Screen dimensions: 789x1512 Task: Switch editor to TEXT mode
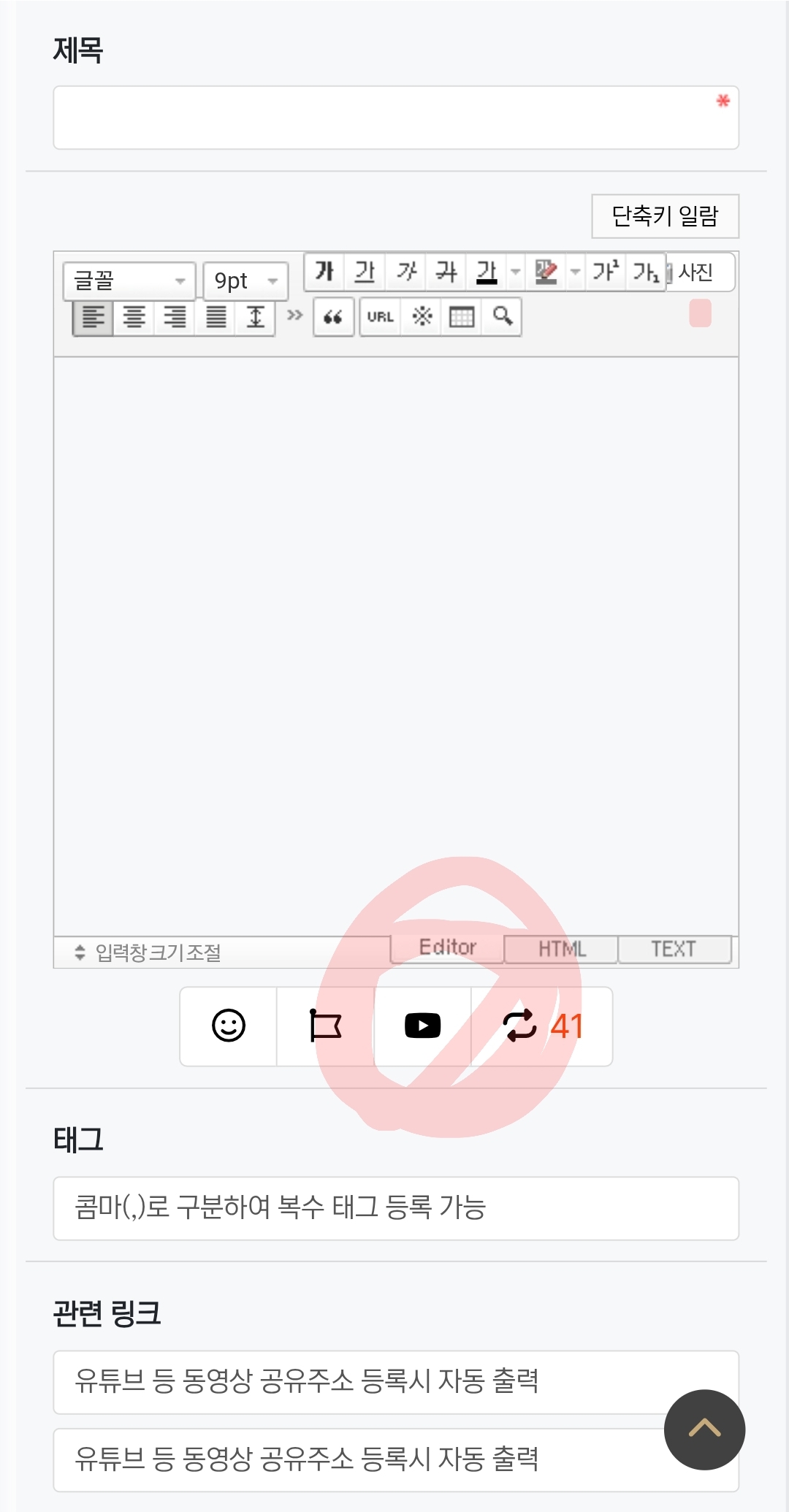(x=674, y=949)
